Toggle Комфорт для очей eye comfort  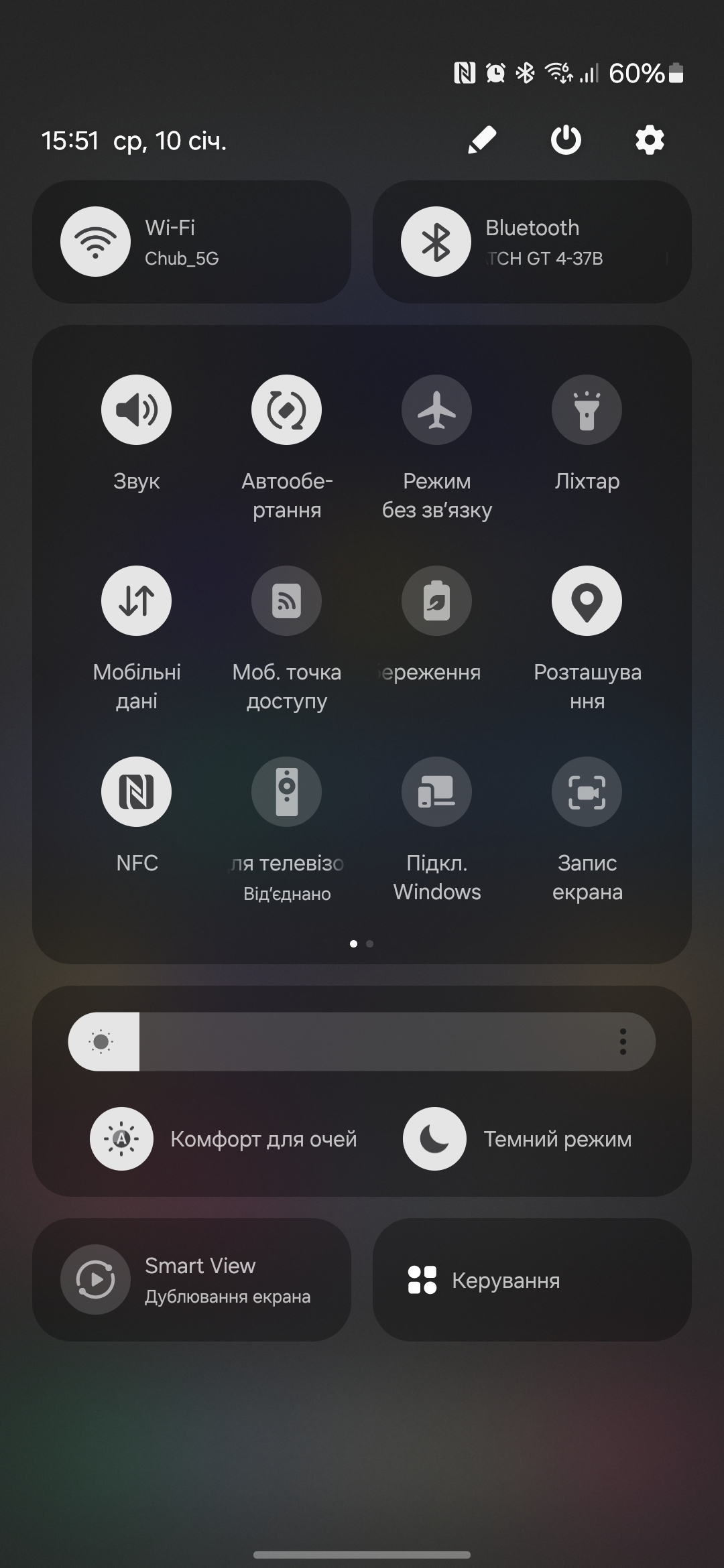[x=122, y=1138]
